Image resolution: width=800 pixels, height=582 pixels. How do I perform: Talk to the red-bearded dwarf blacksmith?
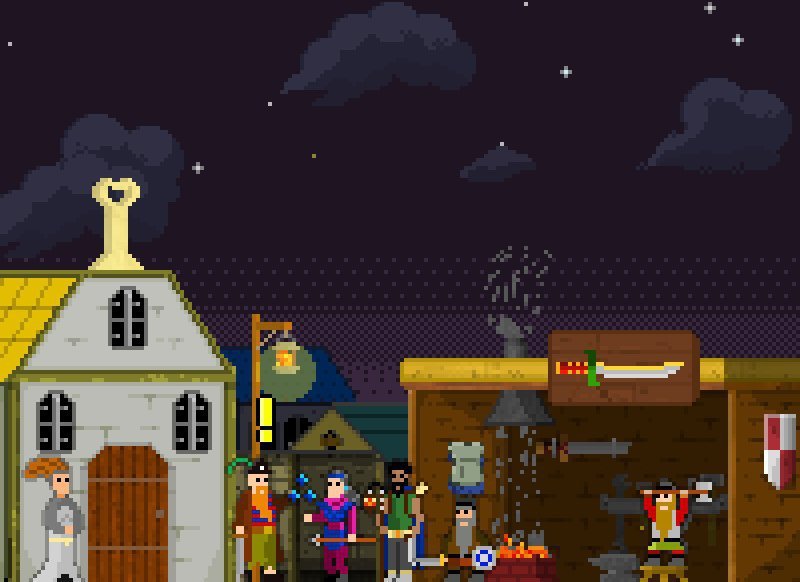coord(663,515)
